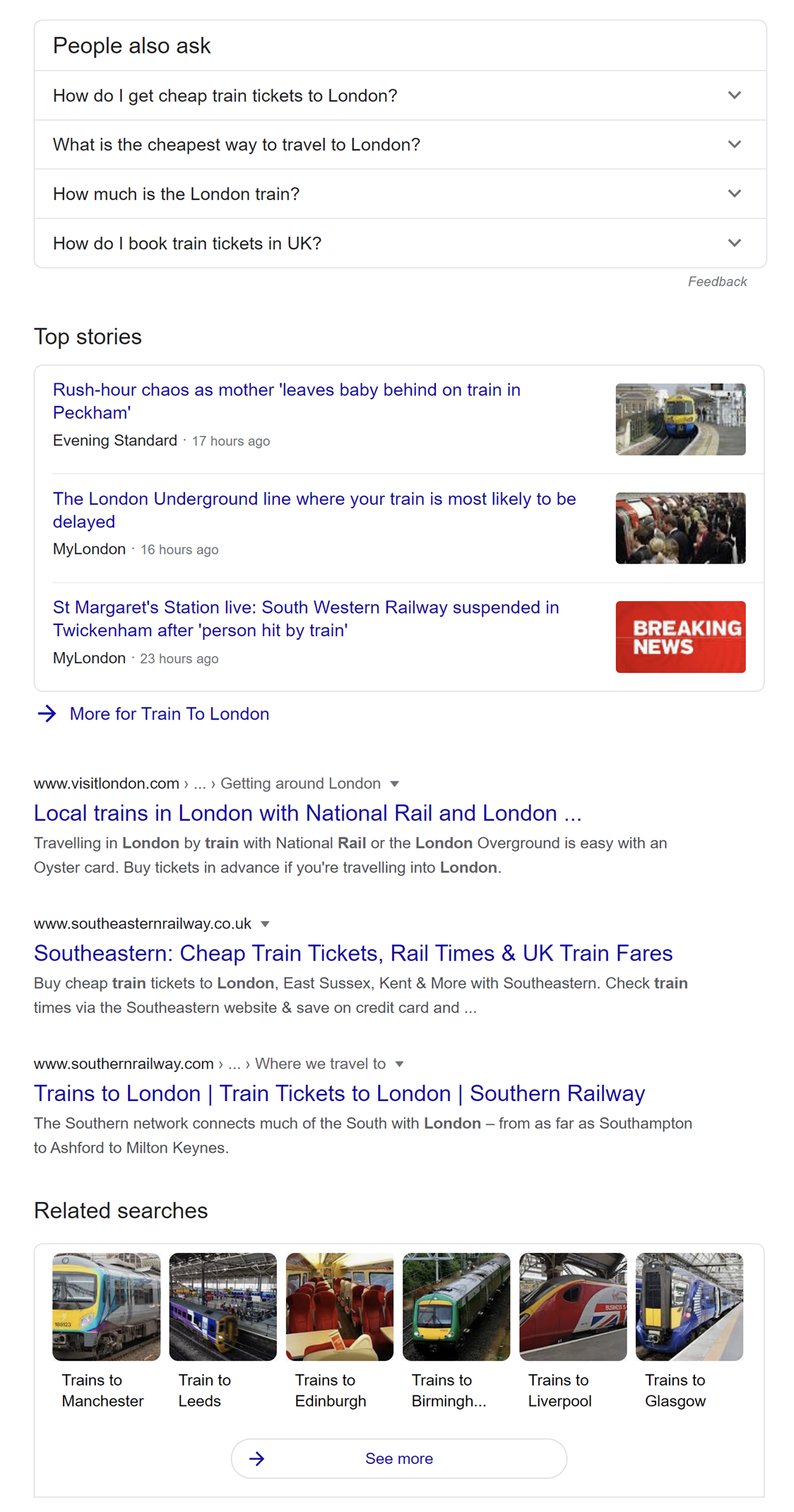
Task: Open the Southeastern Cheap Train Tickets result
Action: click(x=353, y=953)
